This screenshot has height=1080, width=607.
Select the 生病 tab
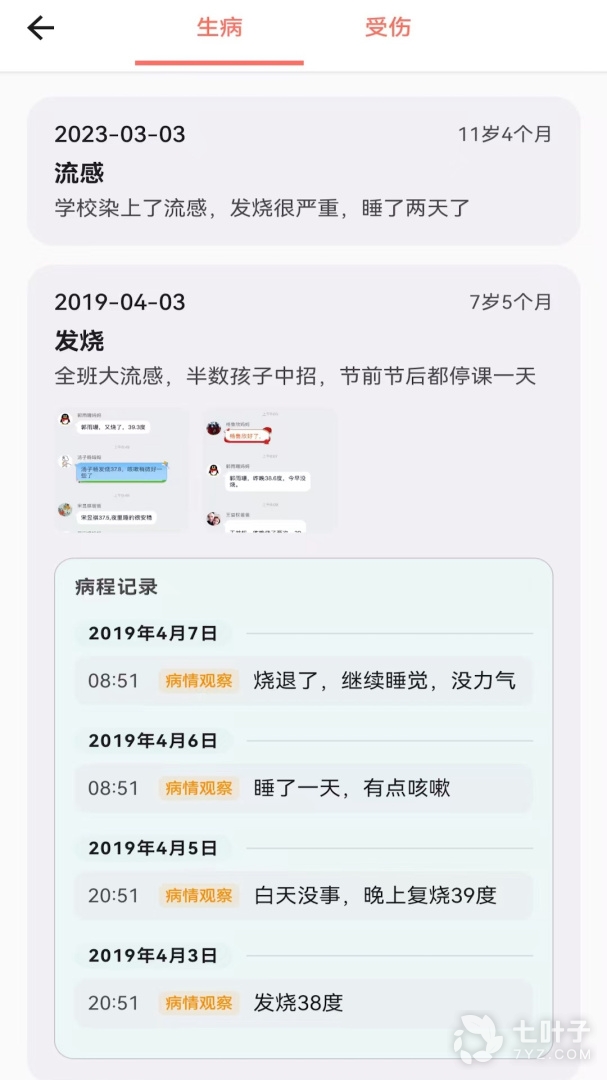pyautogui.click(x=219, y=28)
